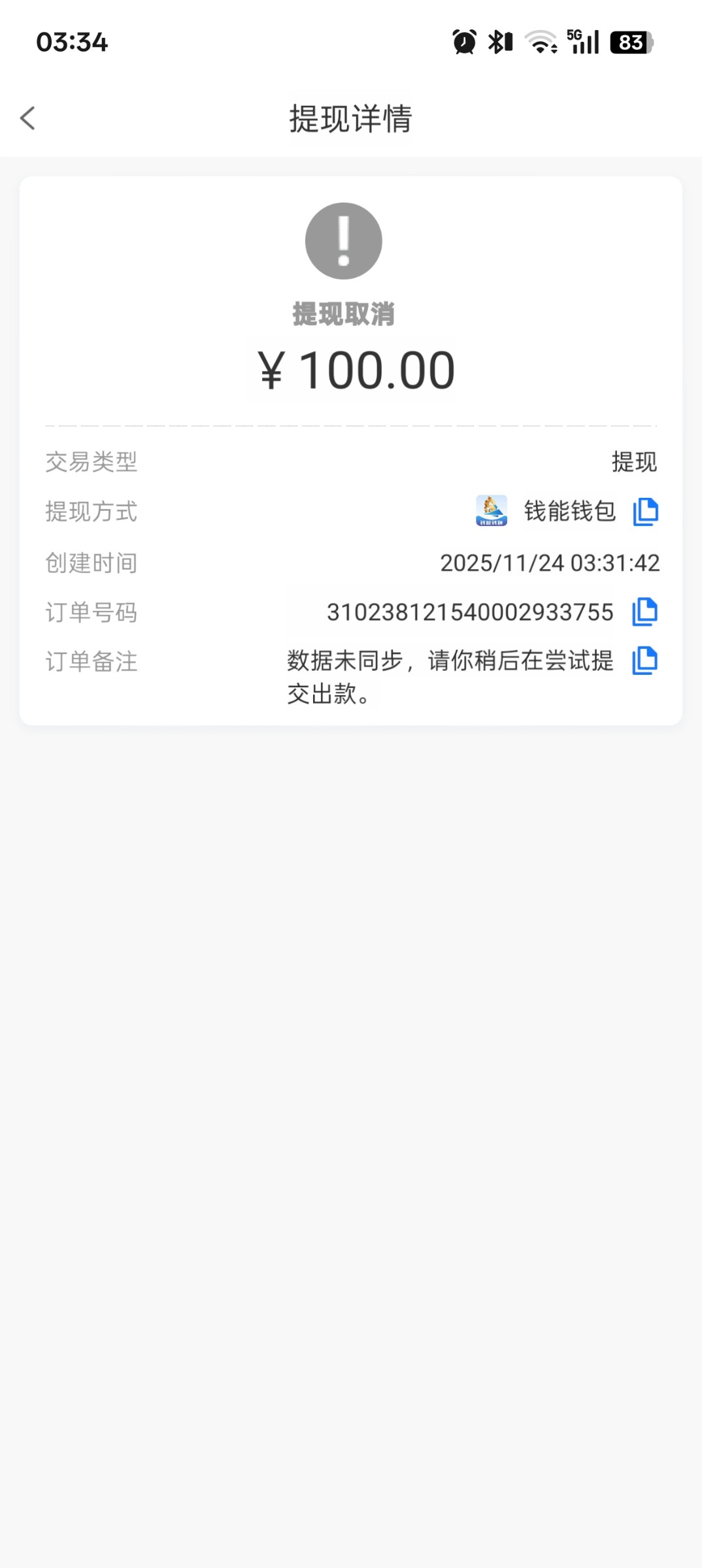Go back using the left chevron arrow
The width and height of the screenshot is (702, 1568).
point(27,118)
